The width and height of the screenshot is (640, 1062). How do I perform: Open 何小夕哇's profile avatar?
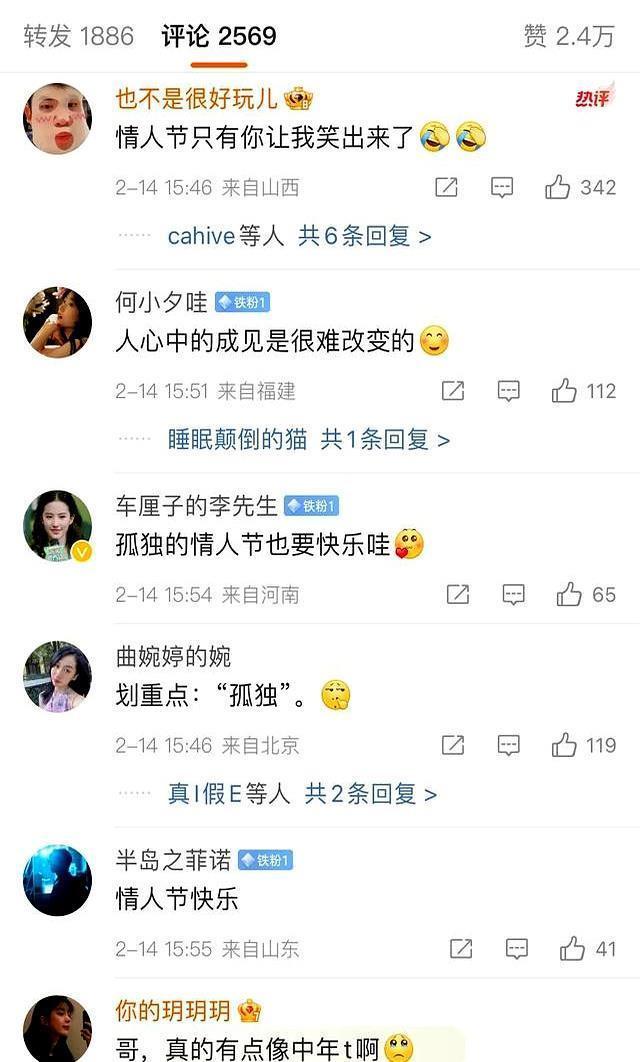57,322
